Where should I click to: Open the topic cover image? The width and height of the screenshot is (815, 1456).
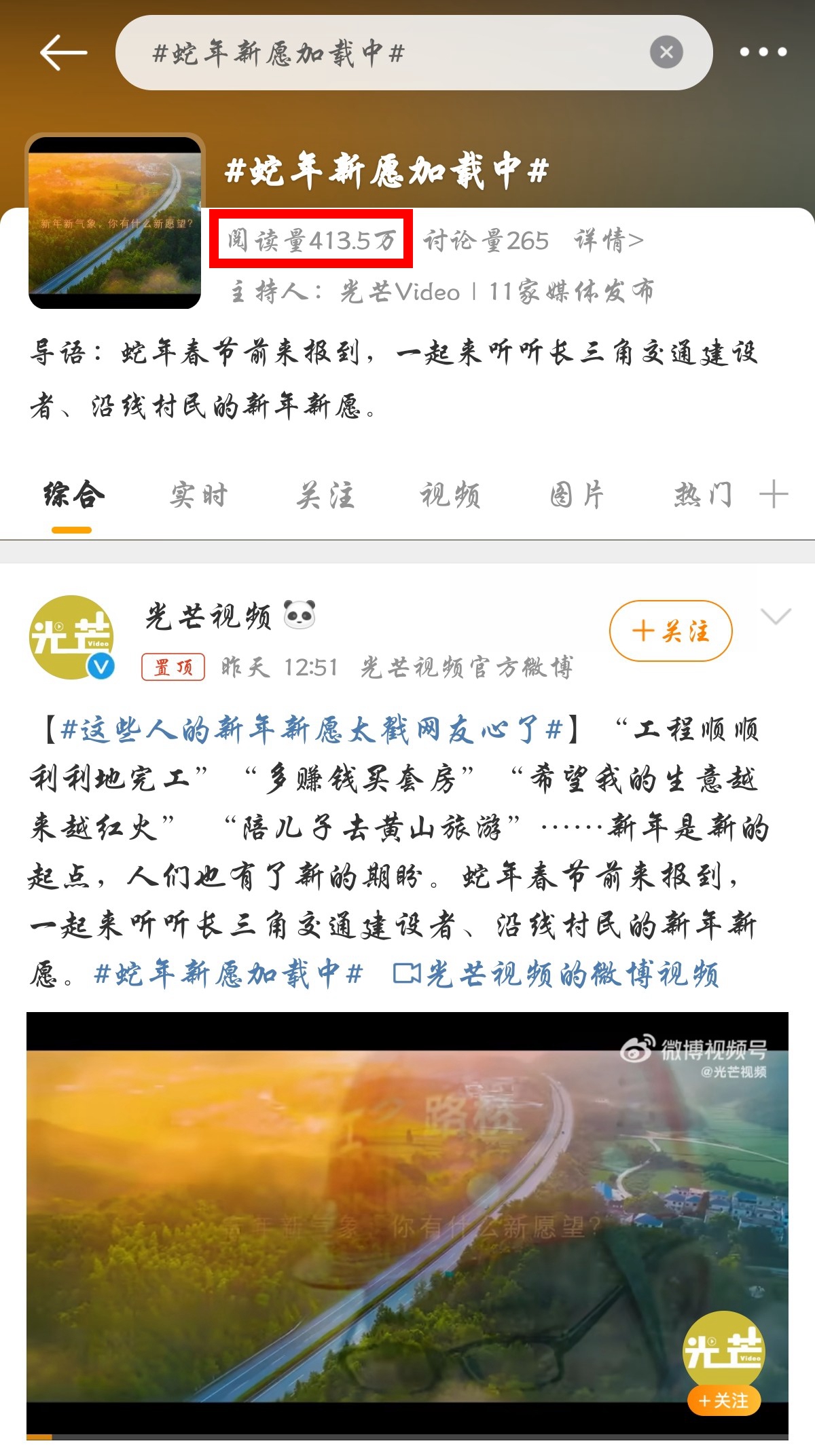pyautogui.click(x=115, y=221)
